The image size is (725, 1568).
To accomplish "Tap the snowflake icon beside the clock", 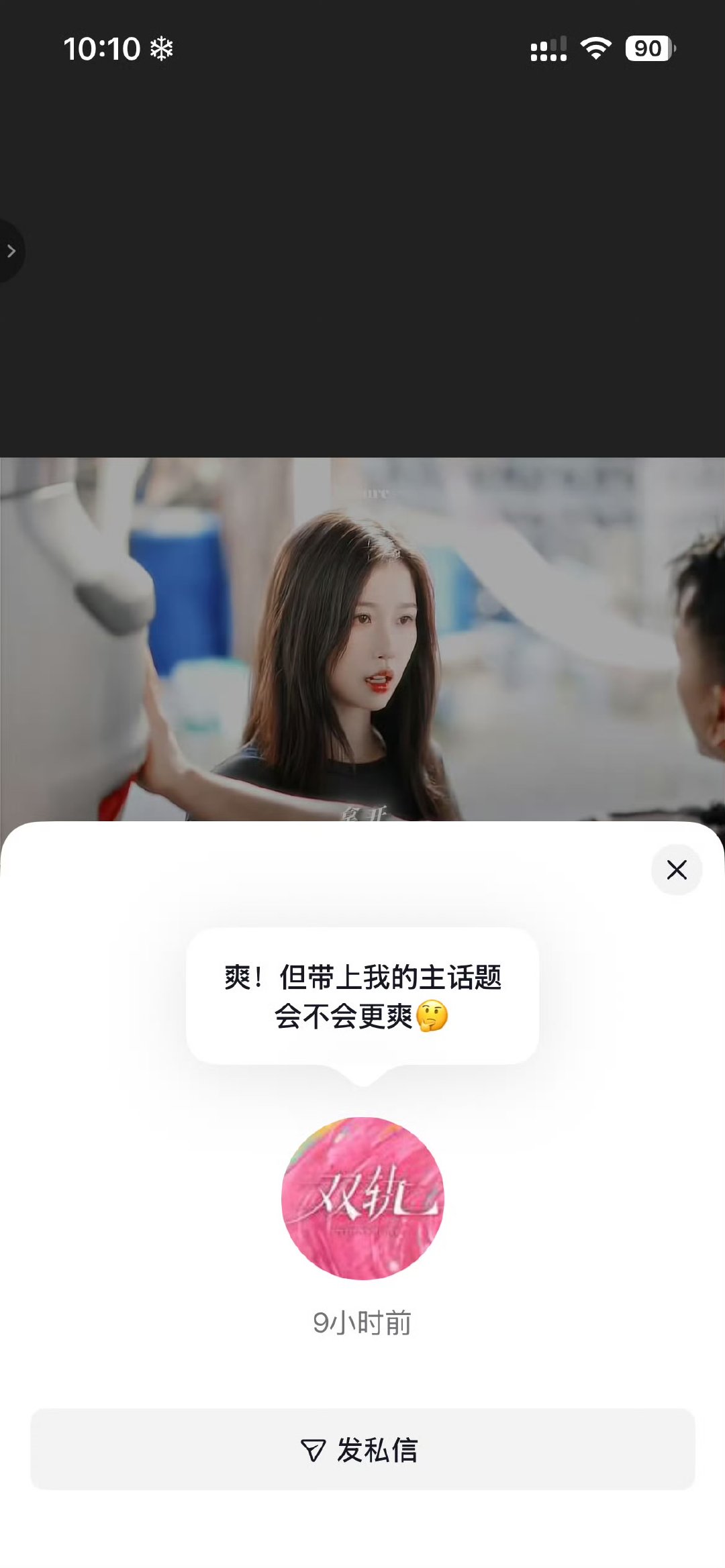I will pos(161,48).
